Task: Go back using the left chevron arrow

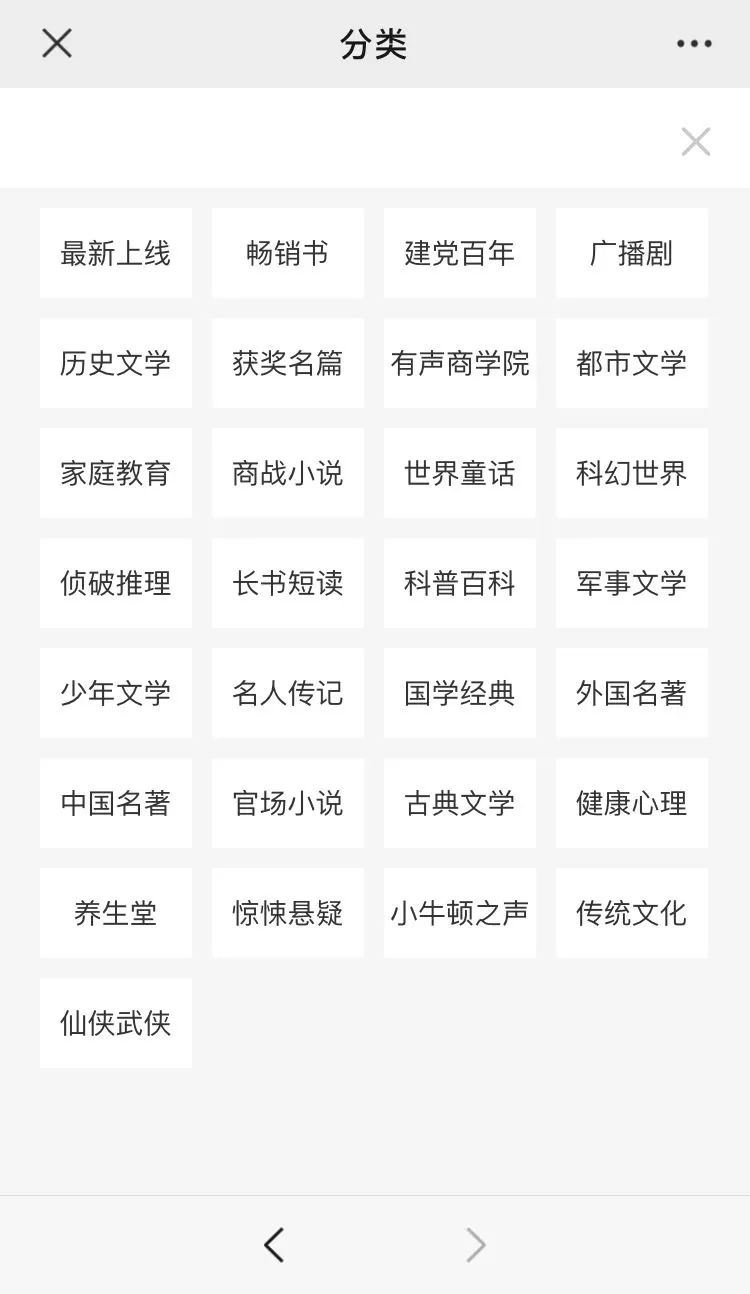Action: pyautogui.click(x=275, y=1244)
